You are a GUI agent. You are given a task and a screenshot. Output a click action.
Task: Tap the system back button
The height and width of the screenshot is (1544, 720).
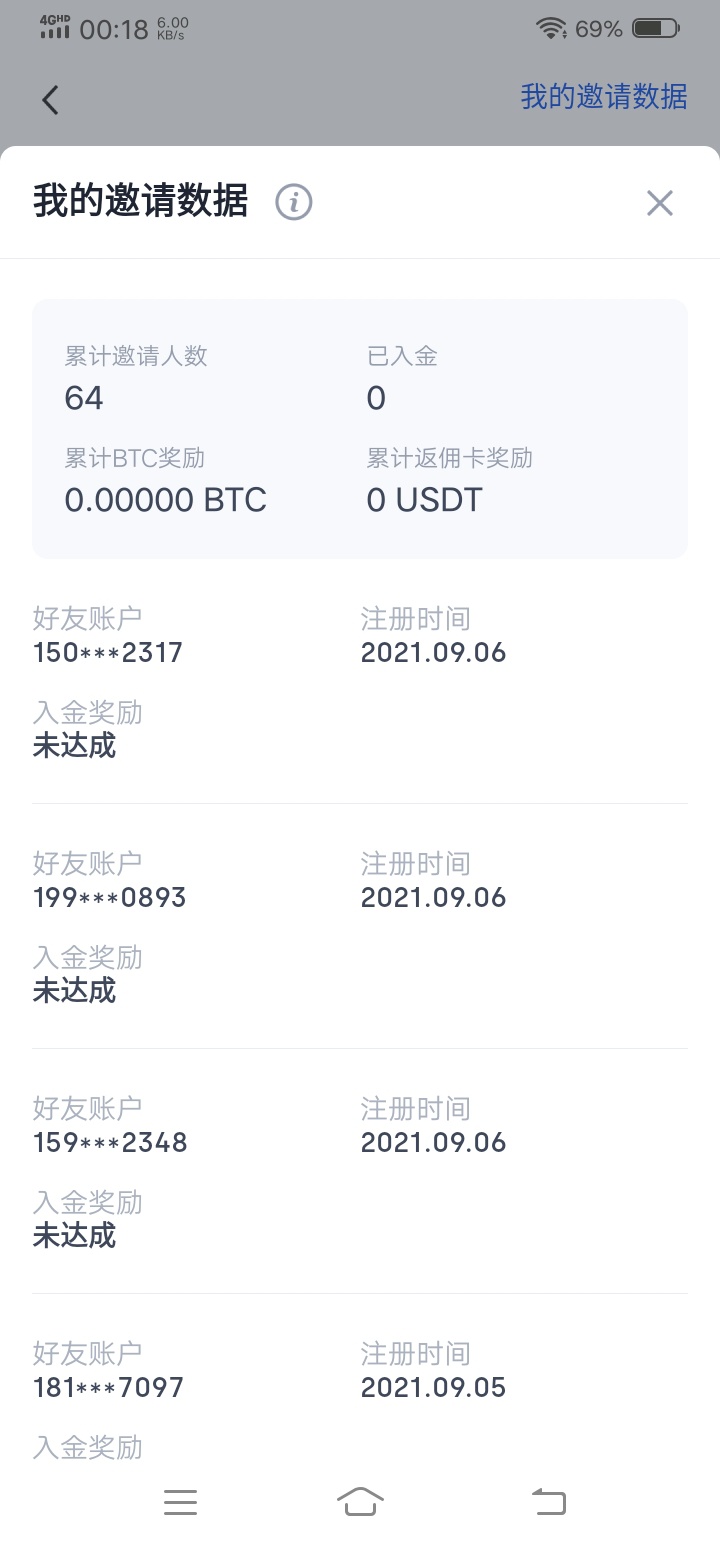tap(548, 1502)
